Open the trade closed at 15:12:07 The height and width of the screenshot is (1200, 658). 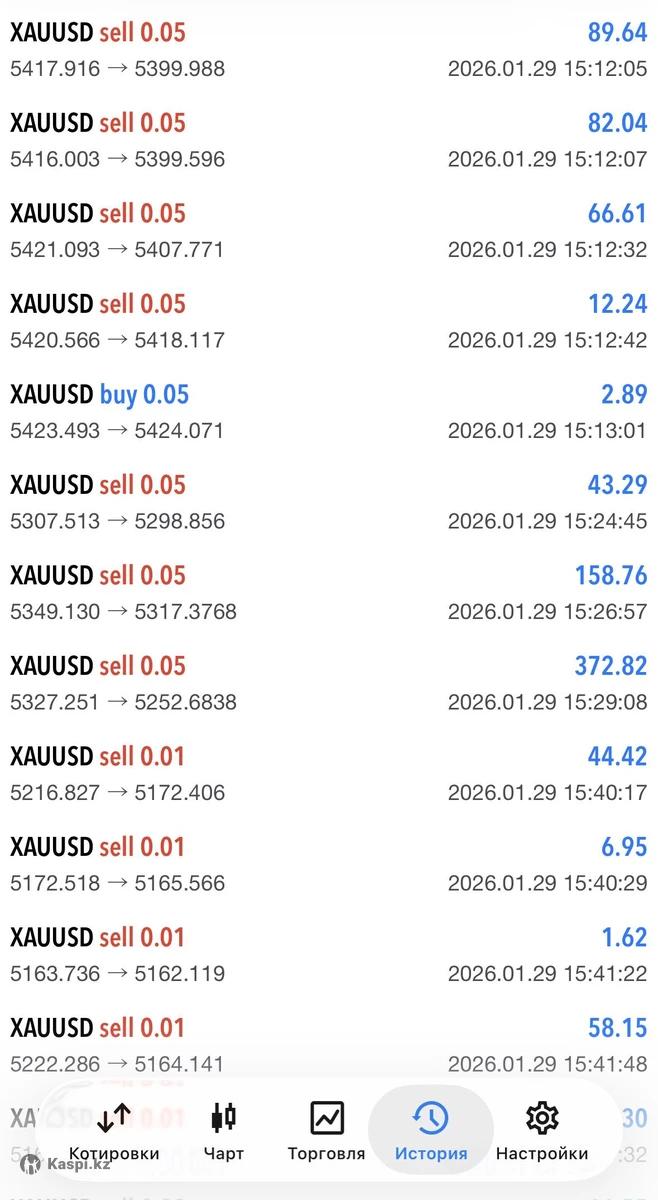coord(328,141)
